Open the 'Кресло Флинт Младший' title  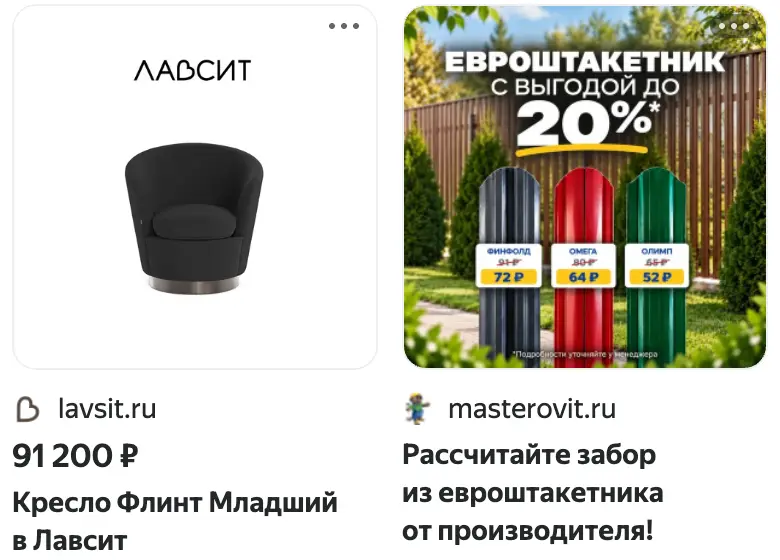pyautogui.click(x=175, y=521)
